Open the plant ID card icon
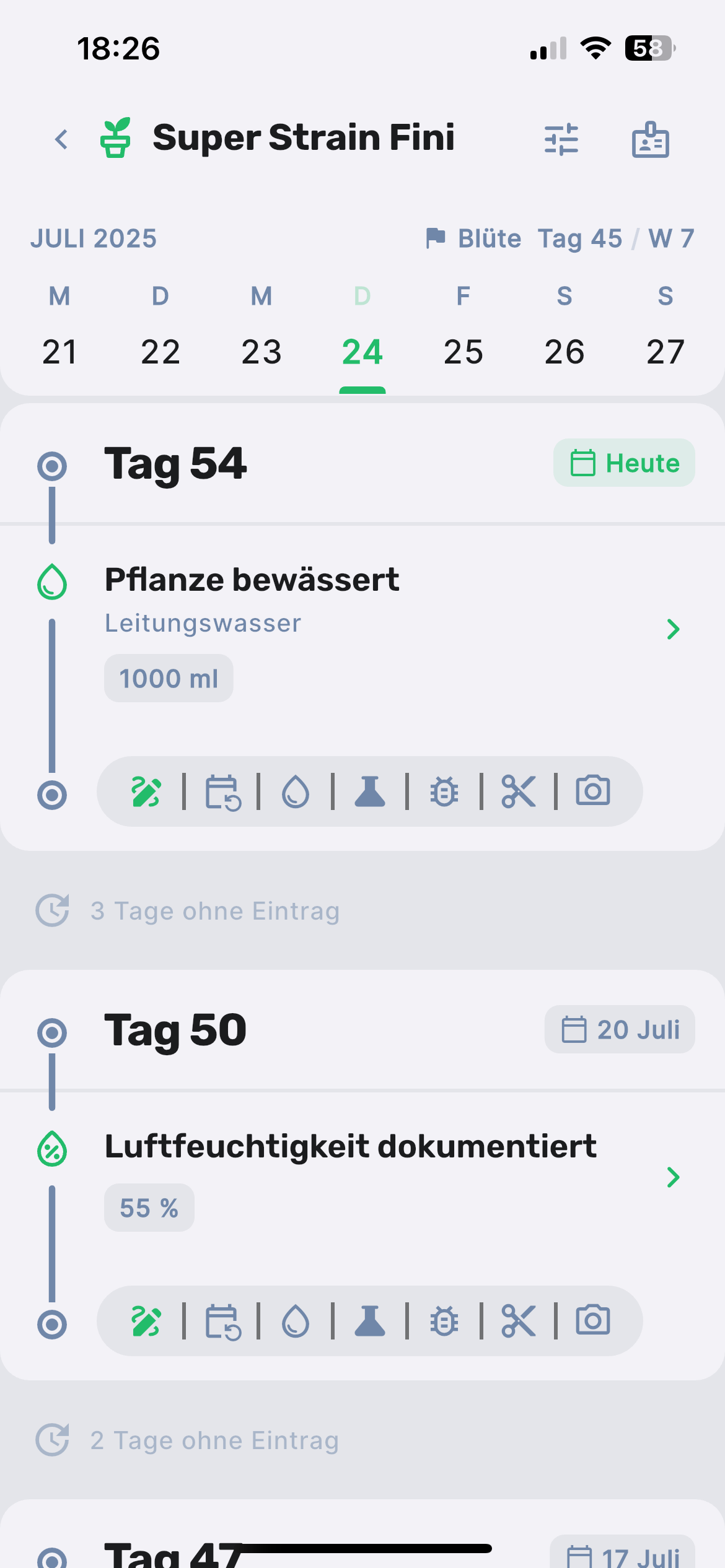 coord(650,139)
